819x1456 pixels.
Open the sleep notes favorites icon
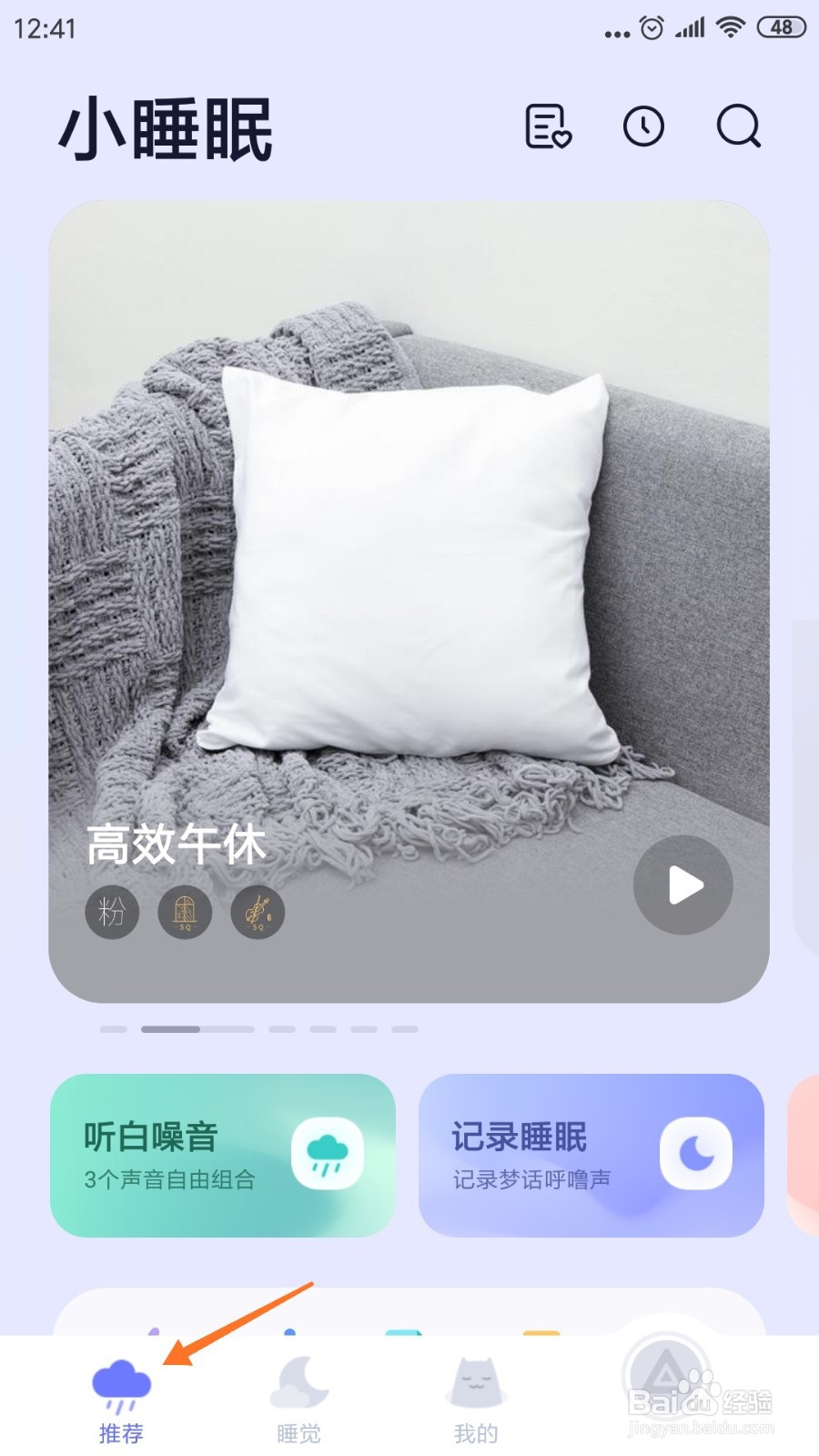point(547,127)
